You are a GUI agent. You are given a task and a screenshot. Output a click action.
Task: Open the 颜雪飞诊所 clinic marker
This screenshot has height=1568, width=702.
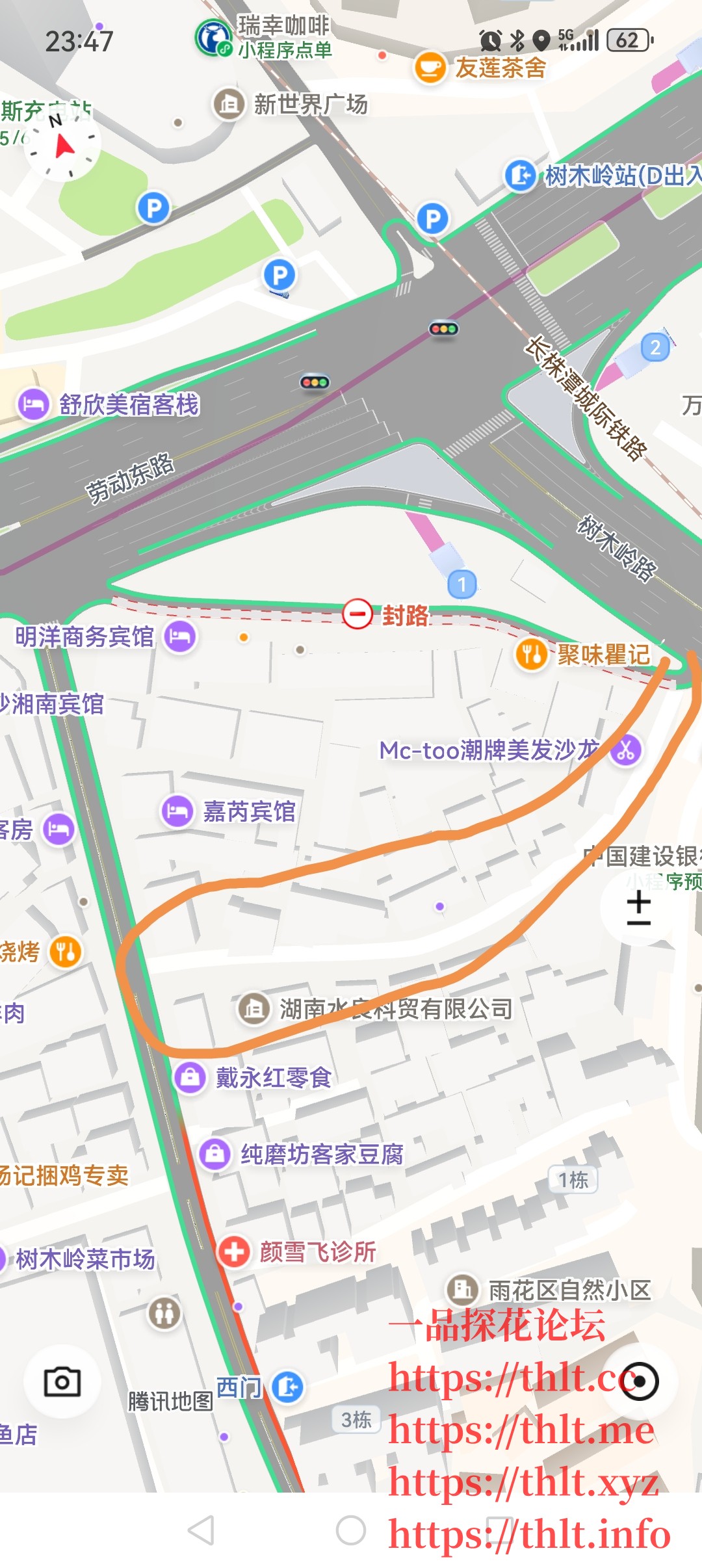tap(234, 1251)
